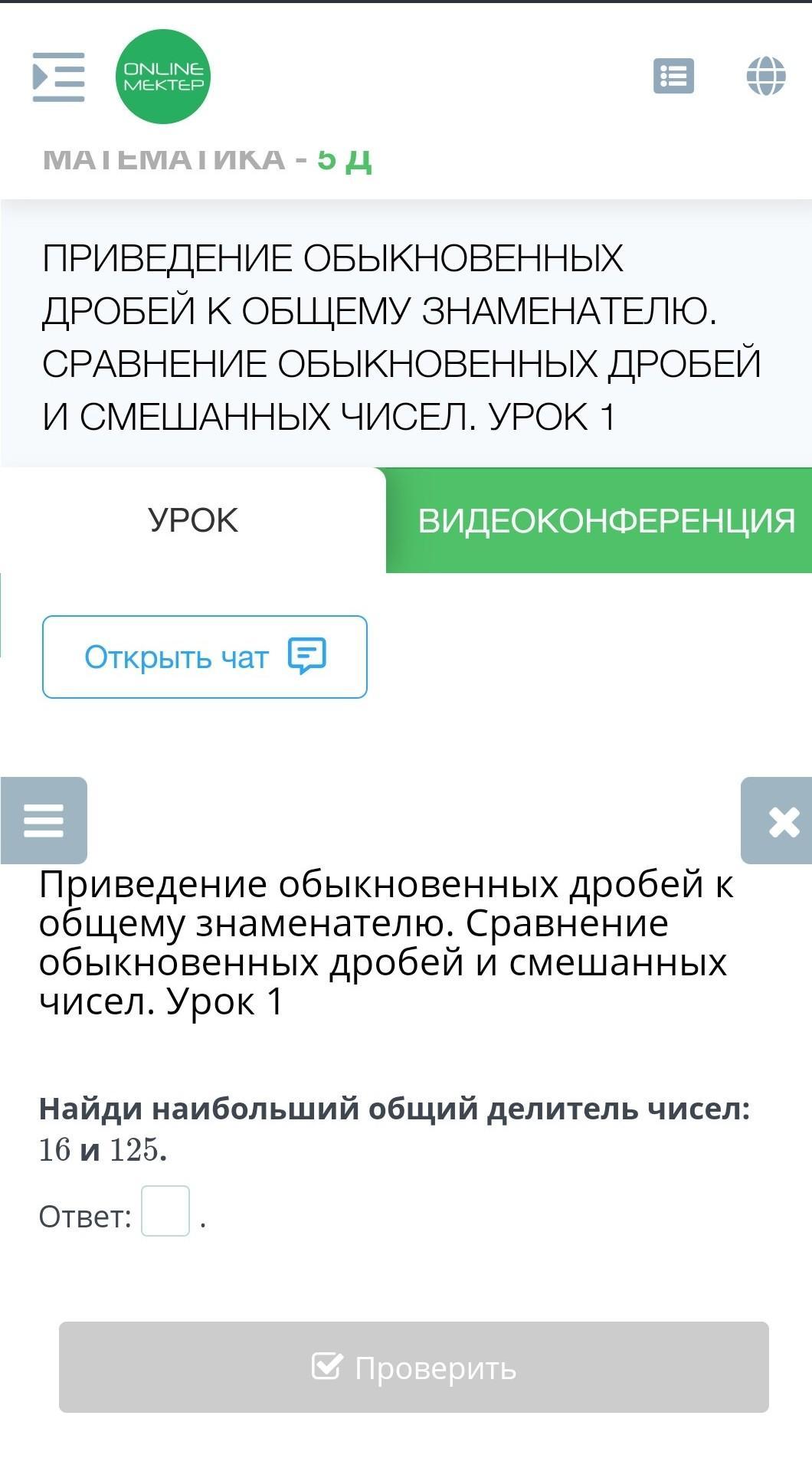Focus the Ответ answer input box
812x1481 pixels.
point(165,1211)
